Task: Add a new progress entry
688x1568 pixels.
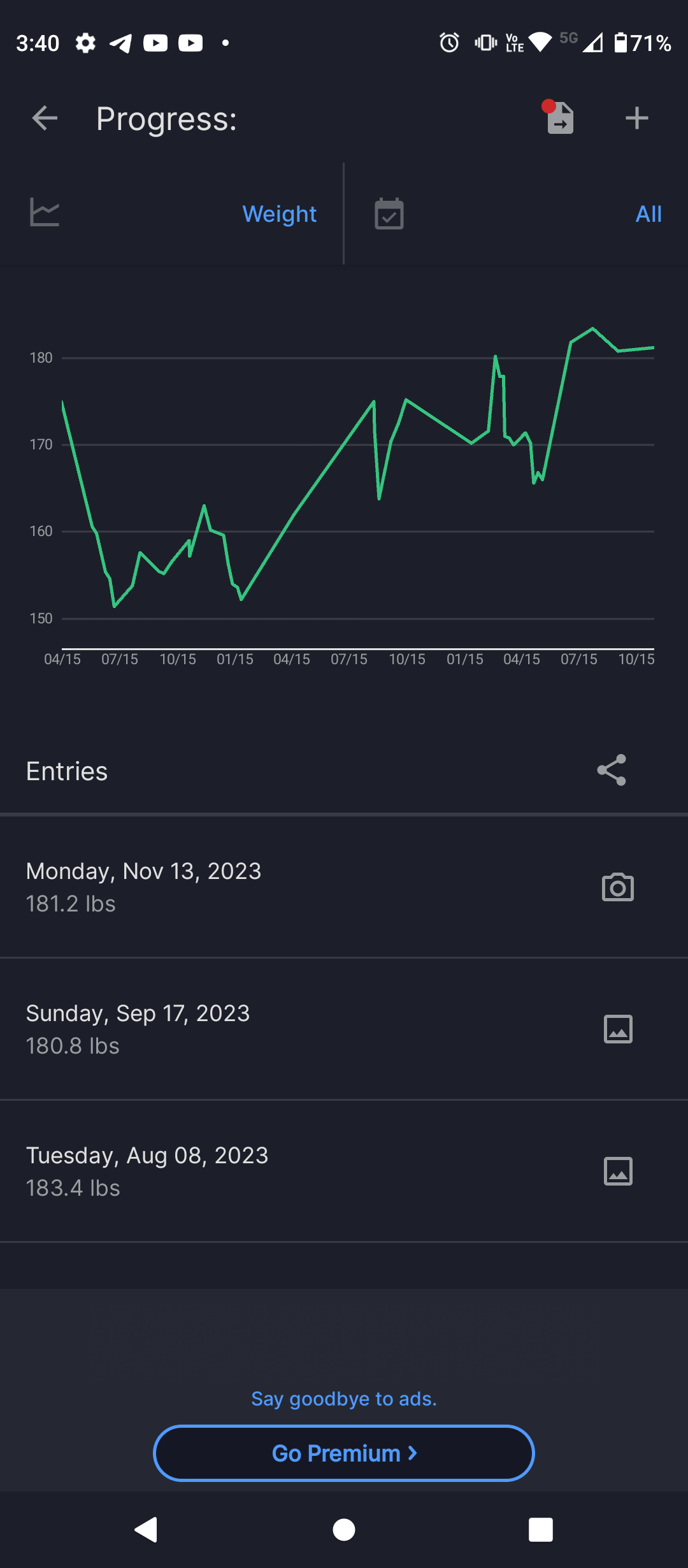Action: click(x=636, y=118)
